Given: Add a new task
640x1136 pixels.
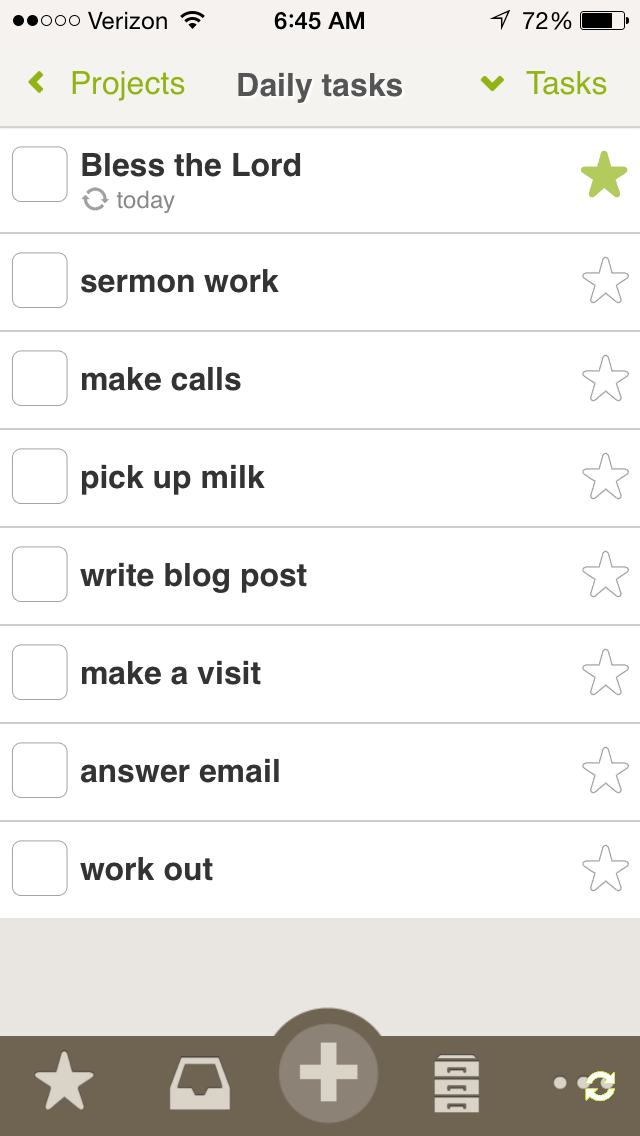Looking at the screenshot, I should tap(329, 1073).
